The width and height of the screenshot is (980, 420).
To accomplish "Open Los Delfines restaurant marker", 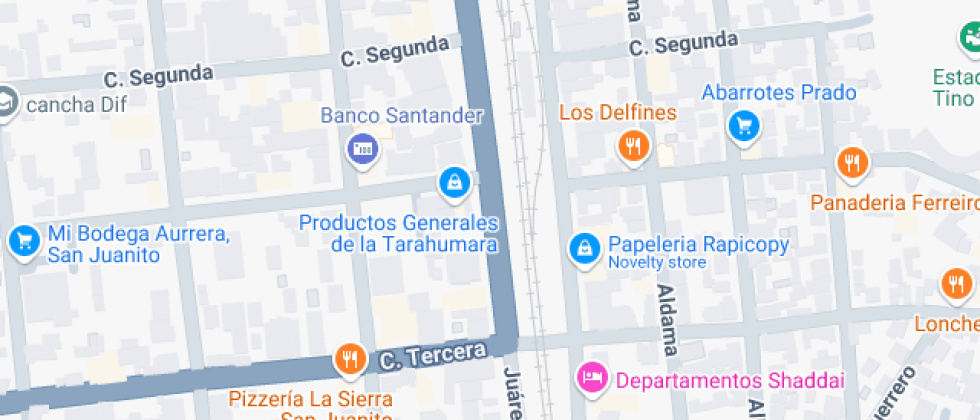I will pos(634,147).
